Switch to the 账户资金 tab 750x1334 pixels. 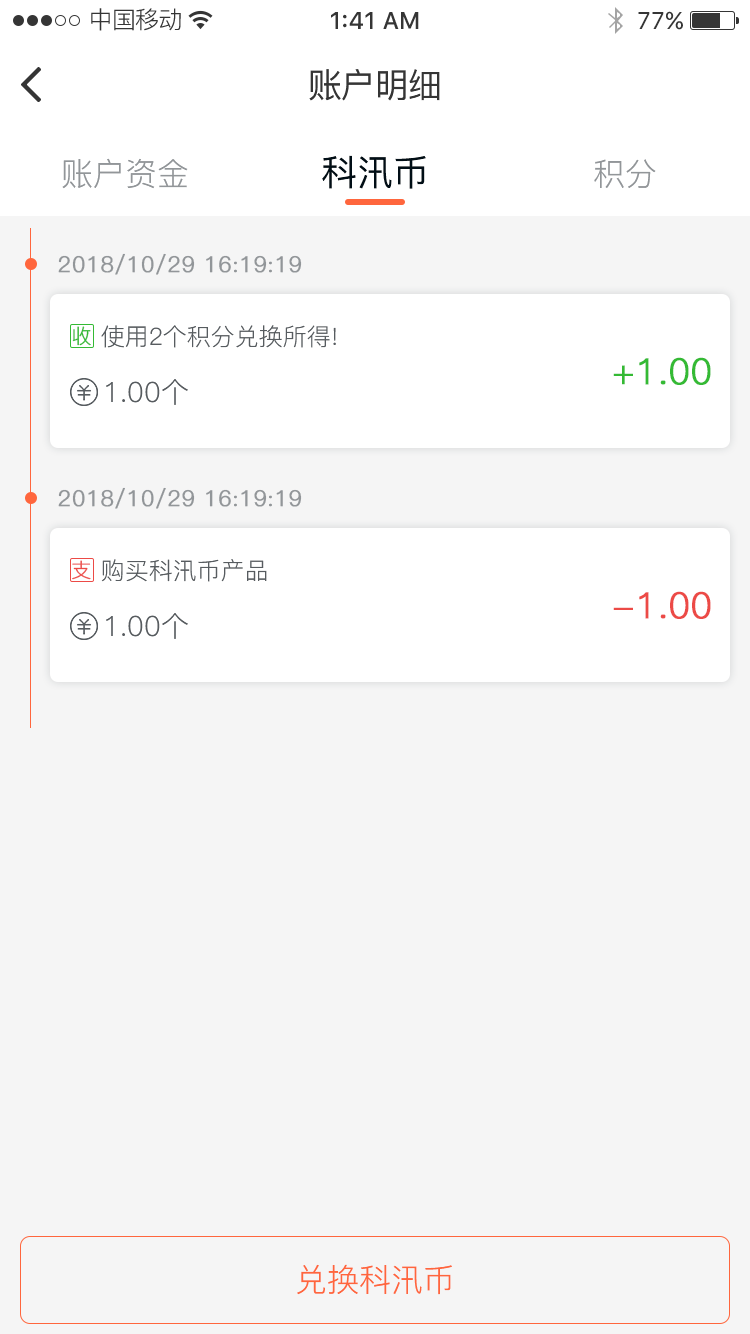tap(123, 173)
